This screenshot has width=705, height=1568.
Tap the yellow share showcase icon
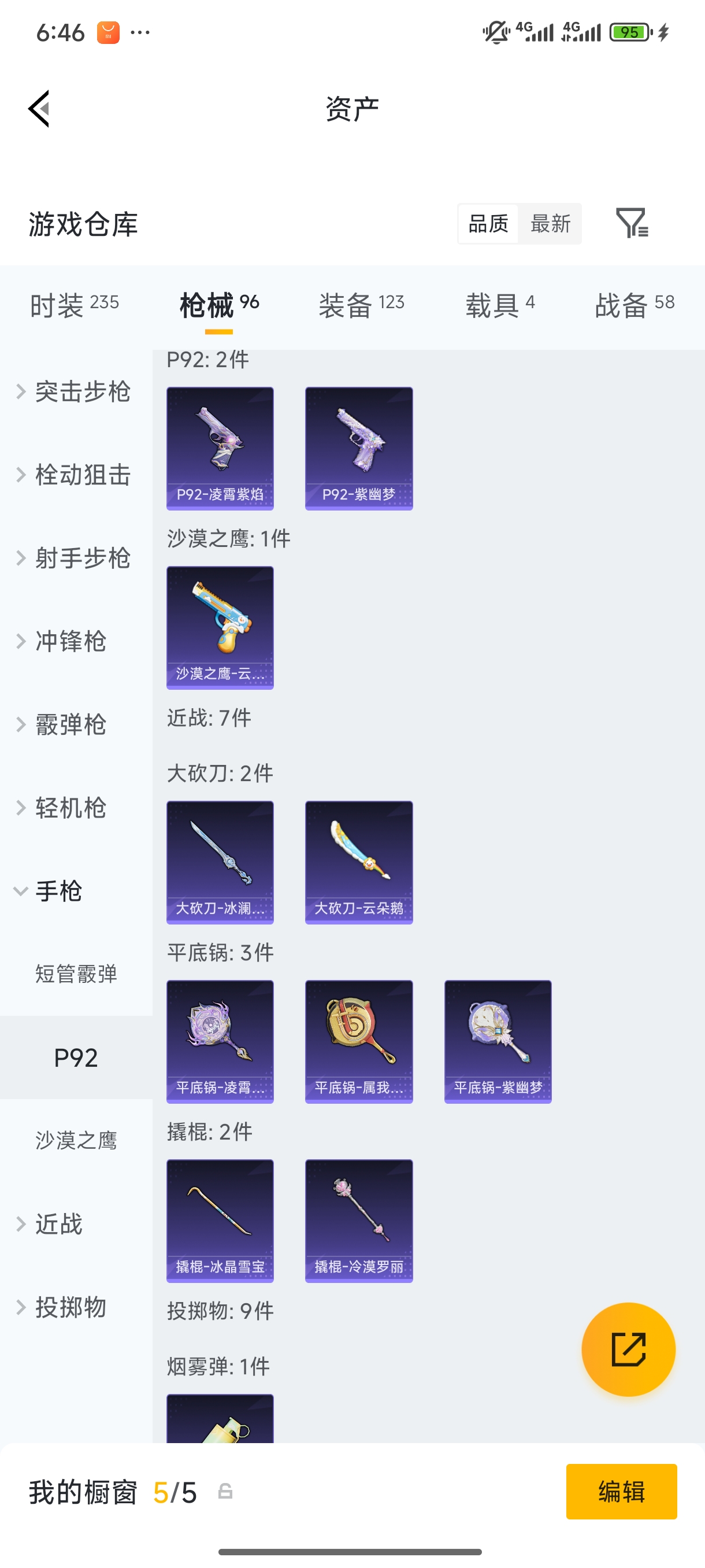coord(629,1349)
